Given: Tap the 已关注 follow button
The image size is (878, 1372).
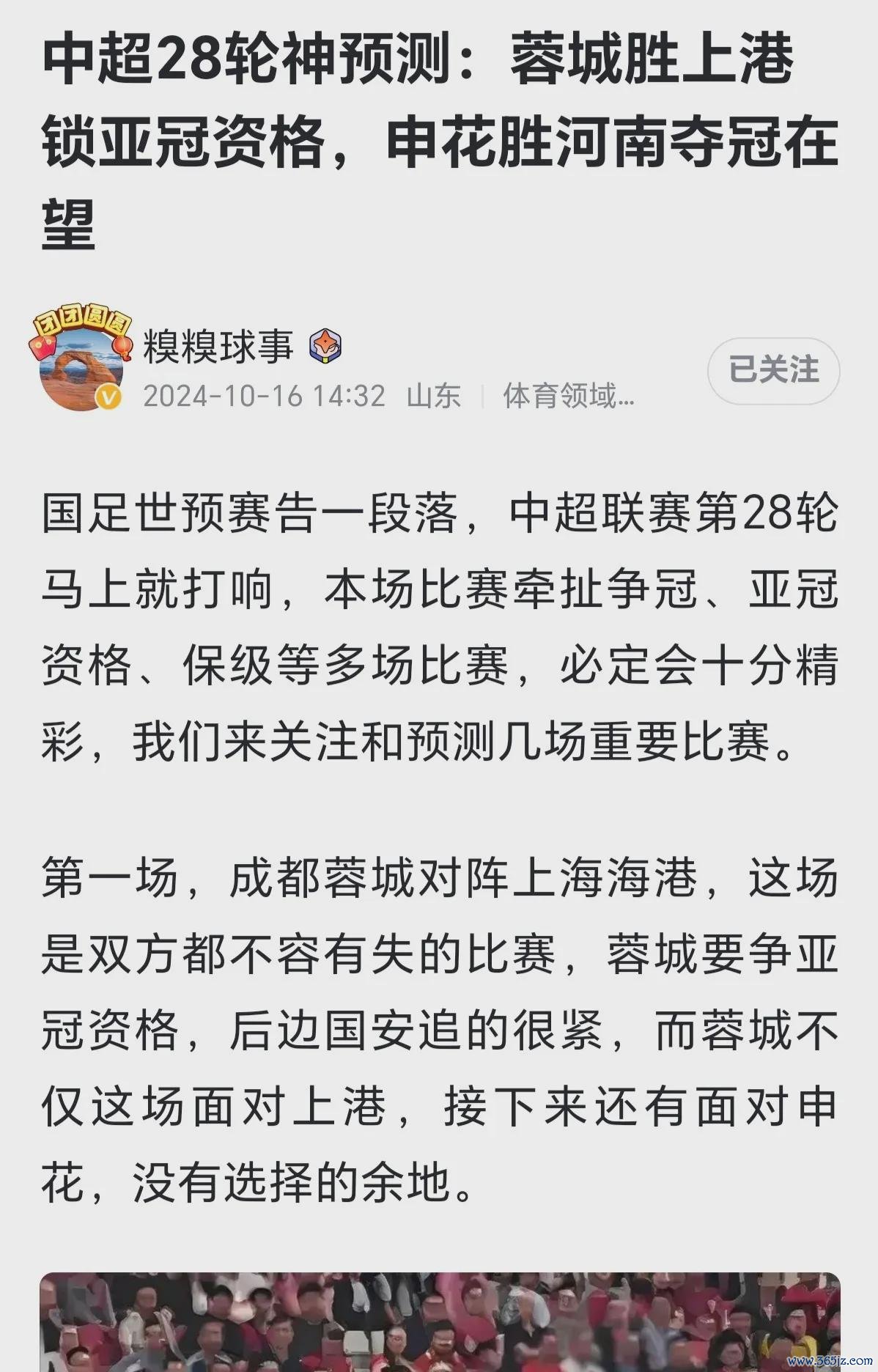Looking at the screenshot, I should [x=773, y=370].
